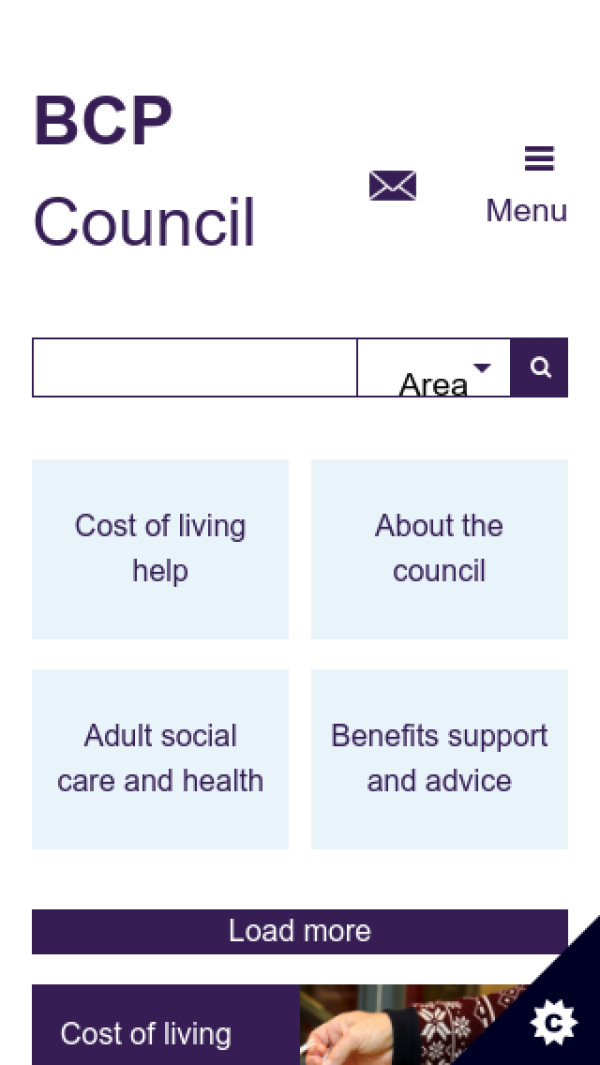Visit BCP Council home link

tap(144, 172)
